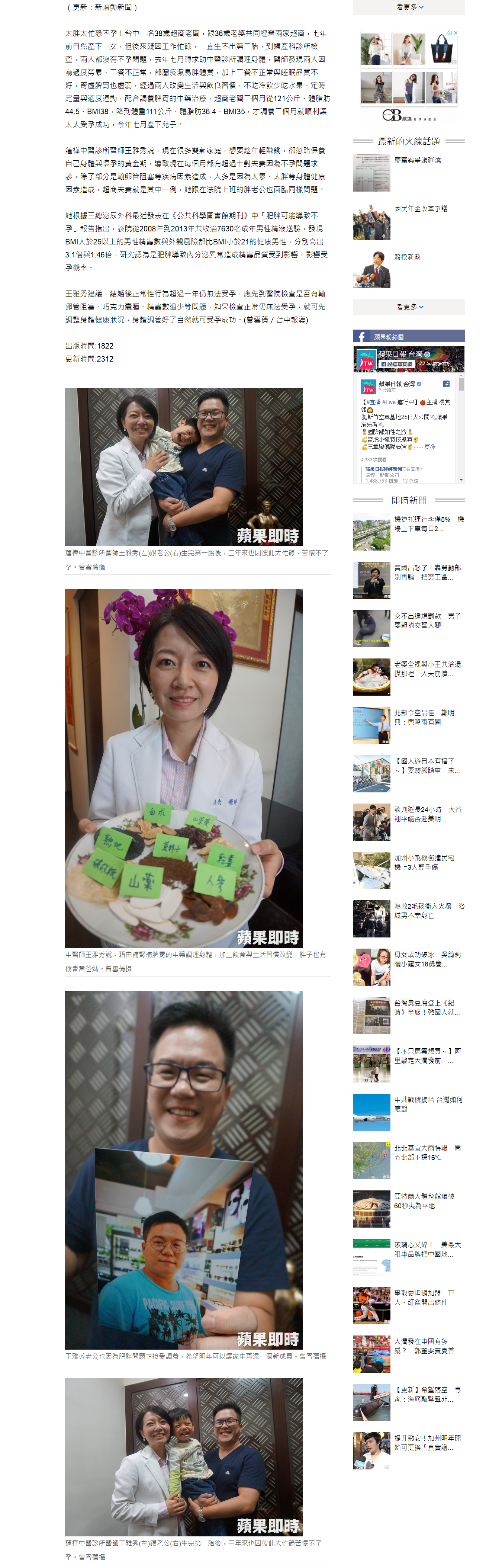Viewport: 502px width, 1568px height.
Task: Like the 蘋果日報 台灣 Facebook page
Action: [396, 364]
